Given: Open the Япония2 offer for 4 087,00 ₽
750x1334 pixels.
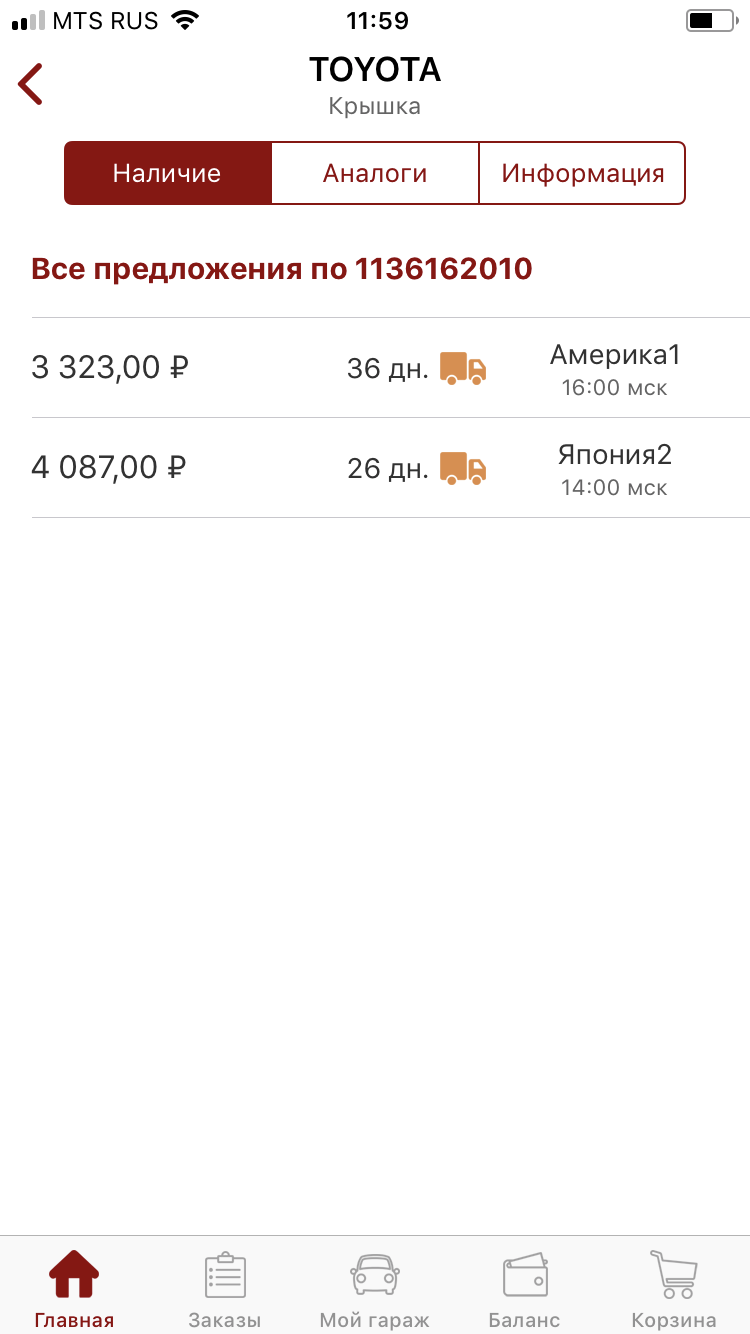Looking at the screenshot, I should (x=390, y=468).
